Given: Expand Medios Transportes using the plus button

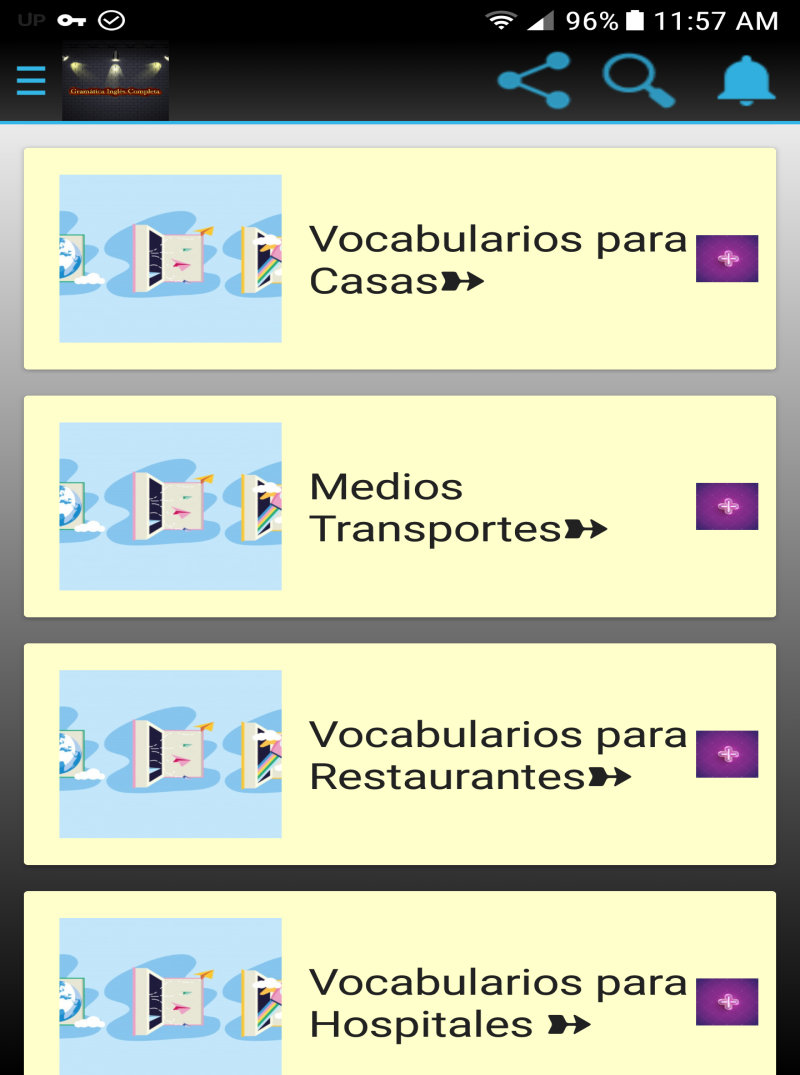Looking at the screenshot, I should coord(727,506).
